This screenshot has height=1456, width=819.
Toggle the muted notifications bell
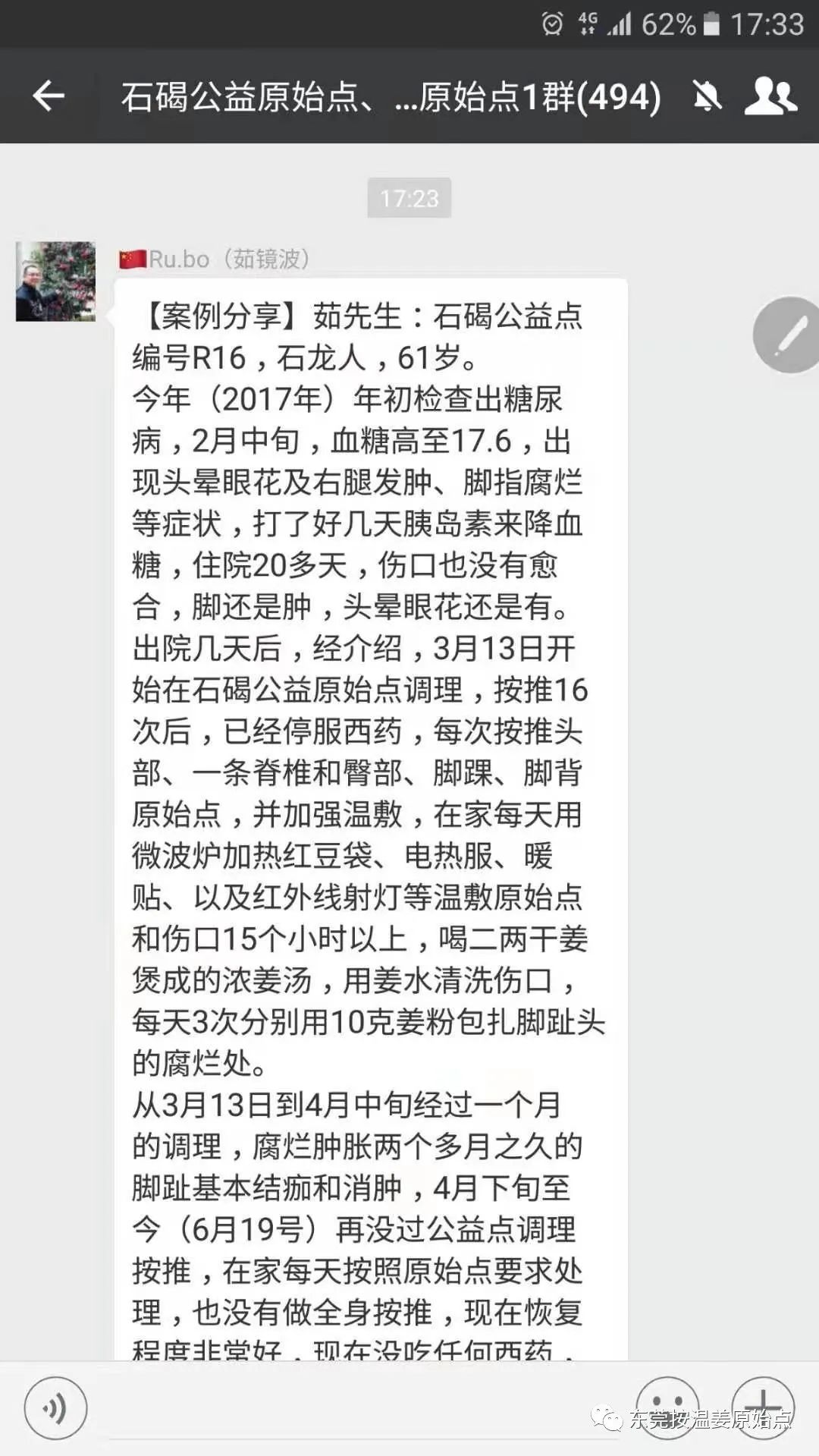(x=706, y=97)
